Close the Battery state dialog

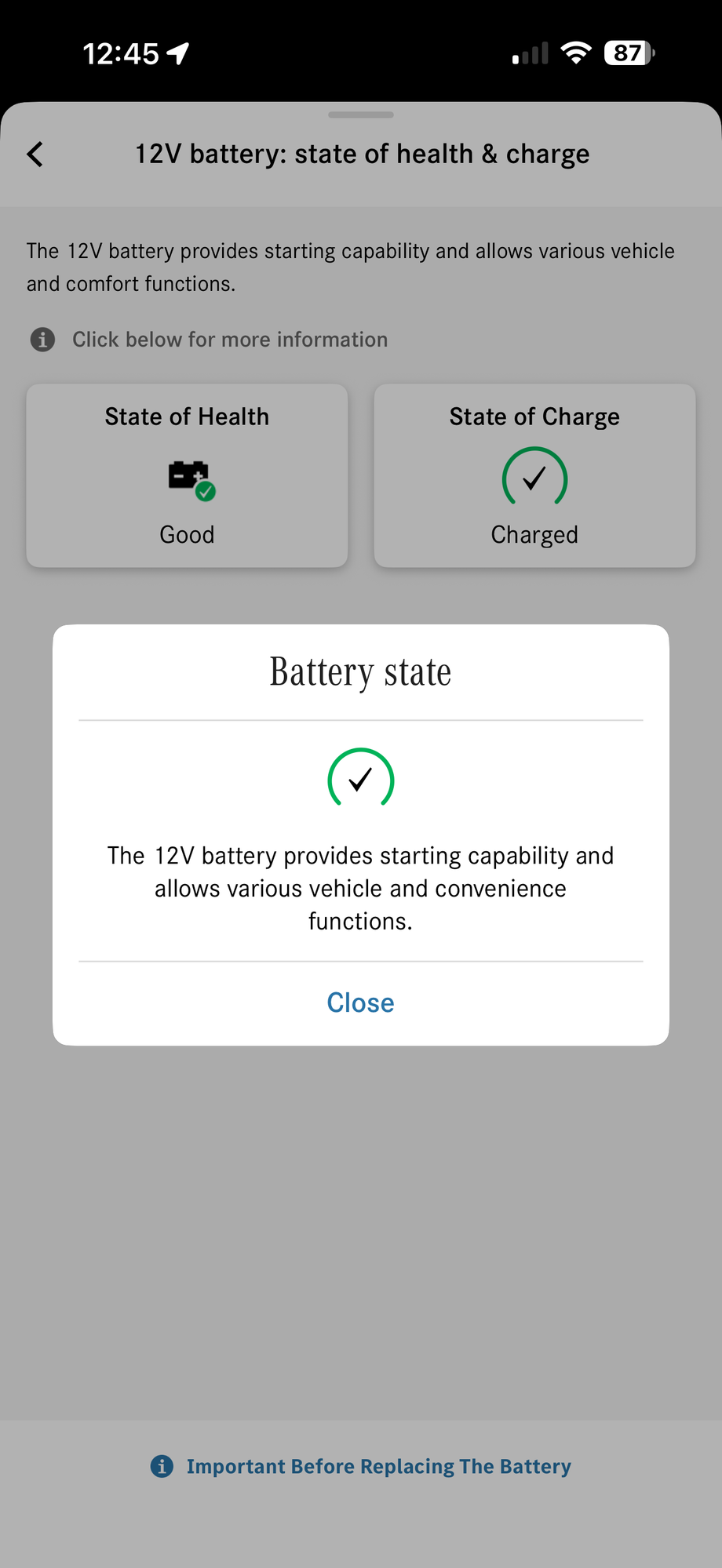tap(360, 1002)
